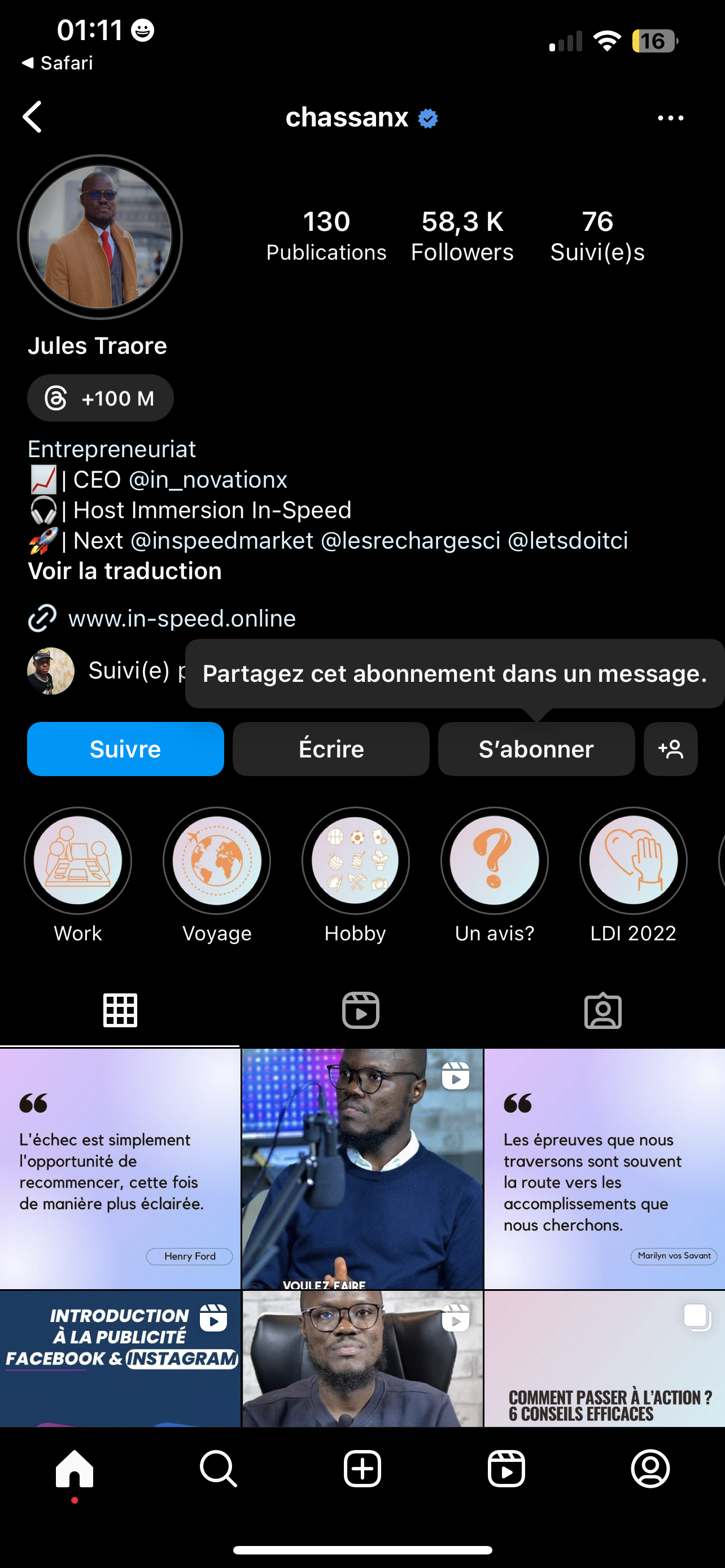
Task: Go back using the top-left arrow
Action: (x=32, y=117)
